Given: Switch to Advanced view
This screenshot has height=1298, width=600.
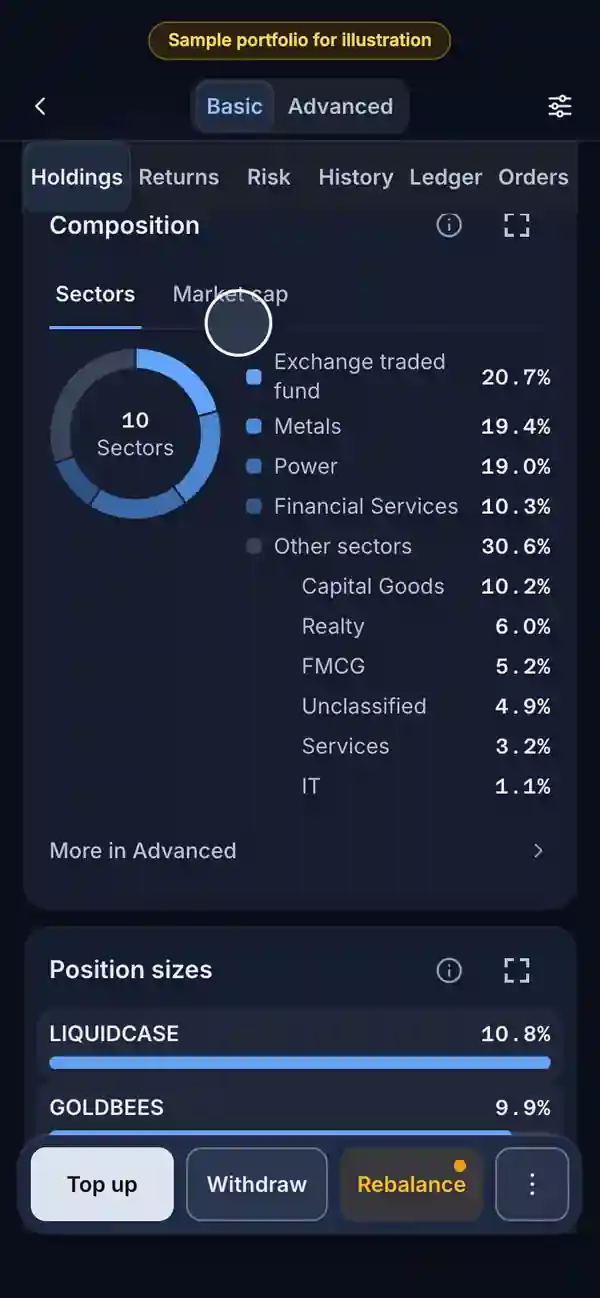Looking at the screenshot, I should pyautogui.click(x=340, y=106).
